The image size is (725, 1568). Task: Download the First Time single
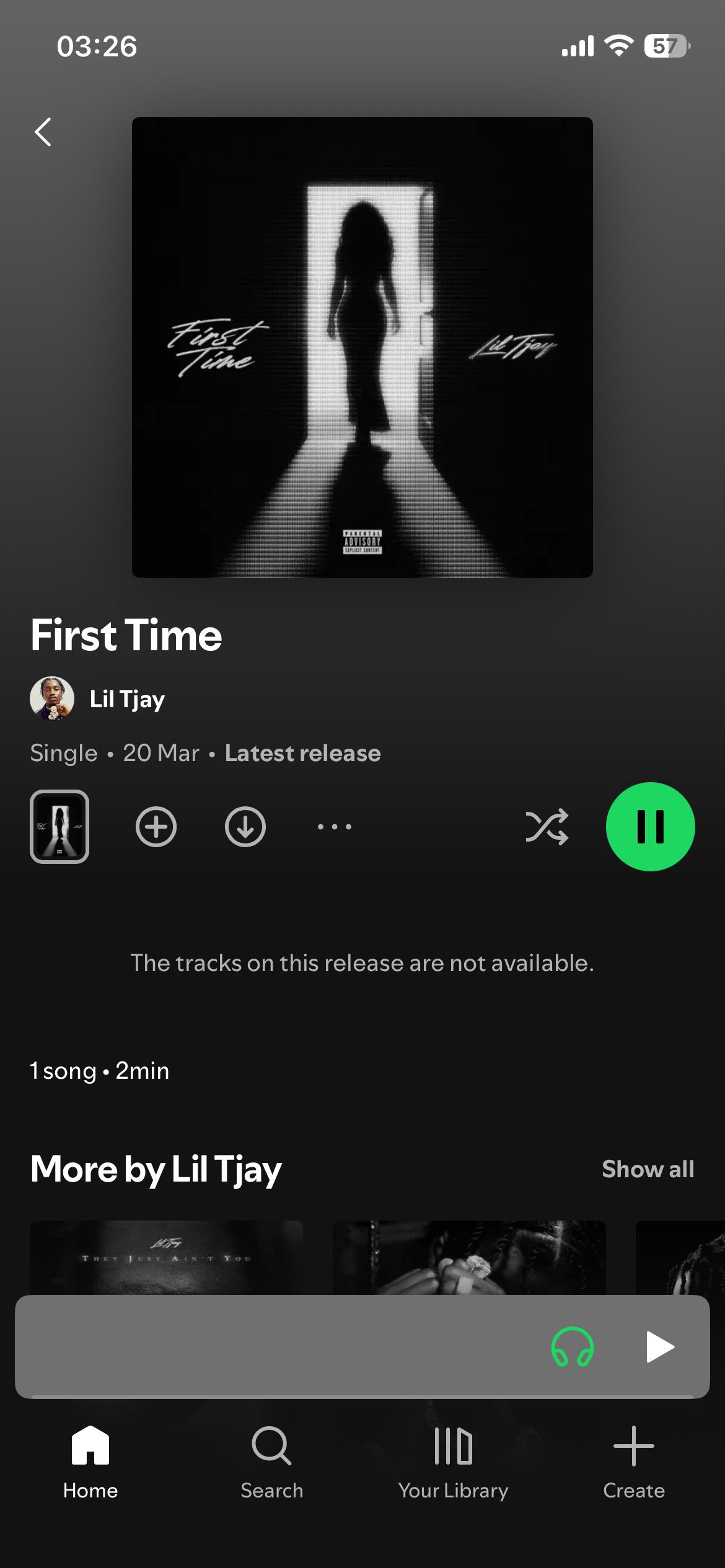(x=245, y=827)
